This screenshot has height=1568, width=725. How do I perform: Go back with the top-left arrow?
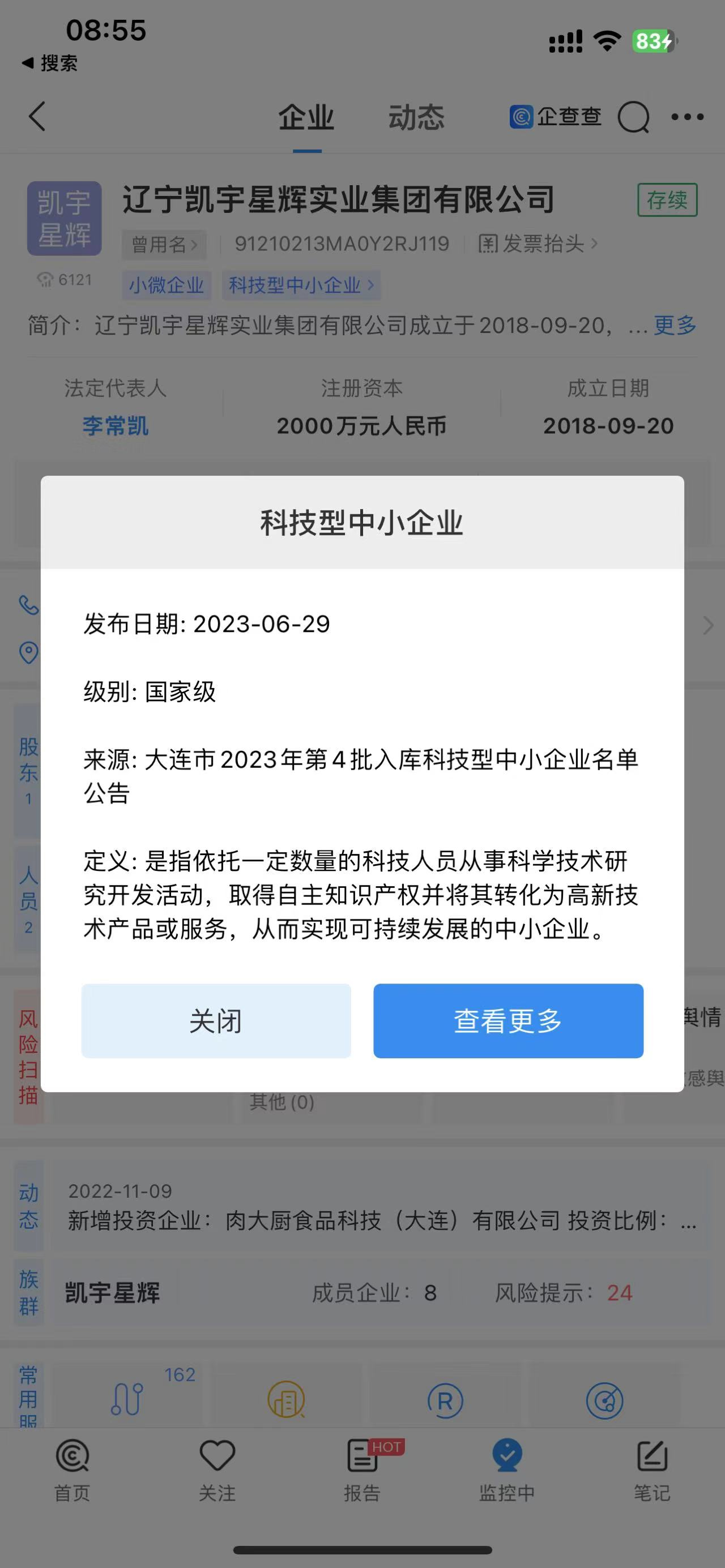37,116
